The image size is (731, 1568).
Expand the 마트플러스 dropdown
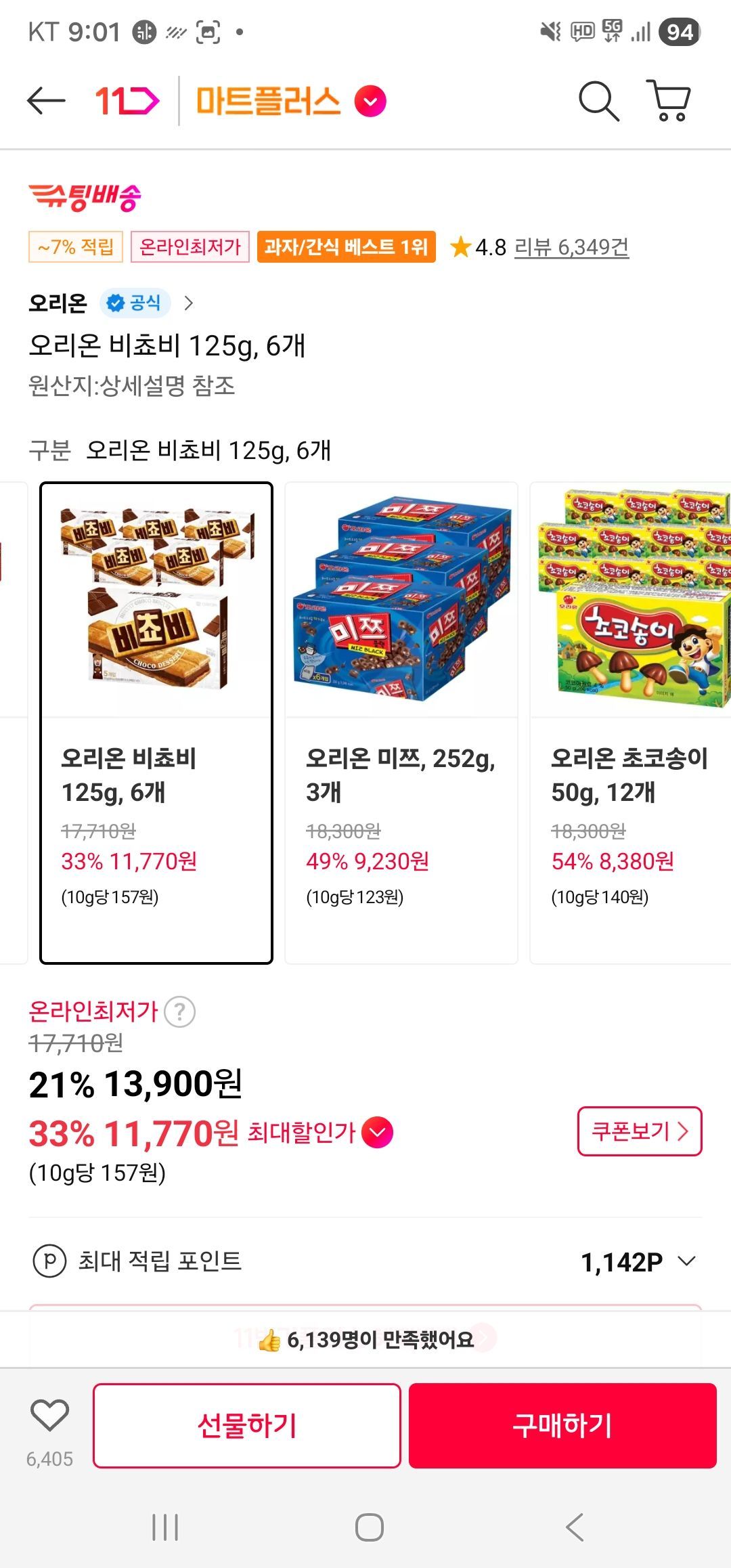pyautogui.click(x=370, y=102)
